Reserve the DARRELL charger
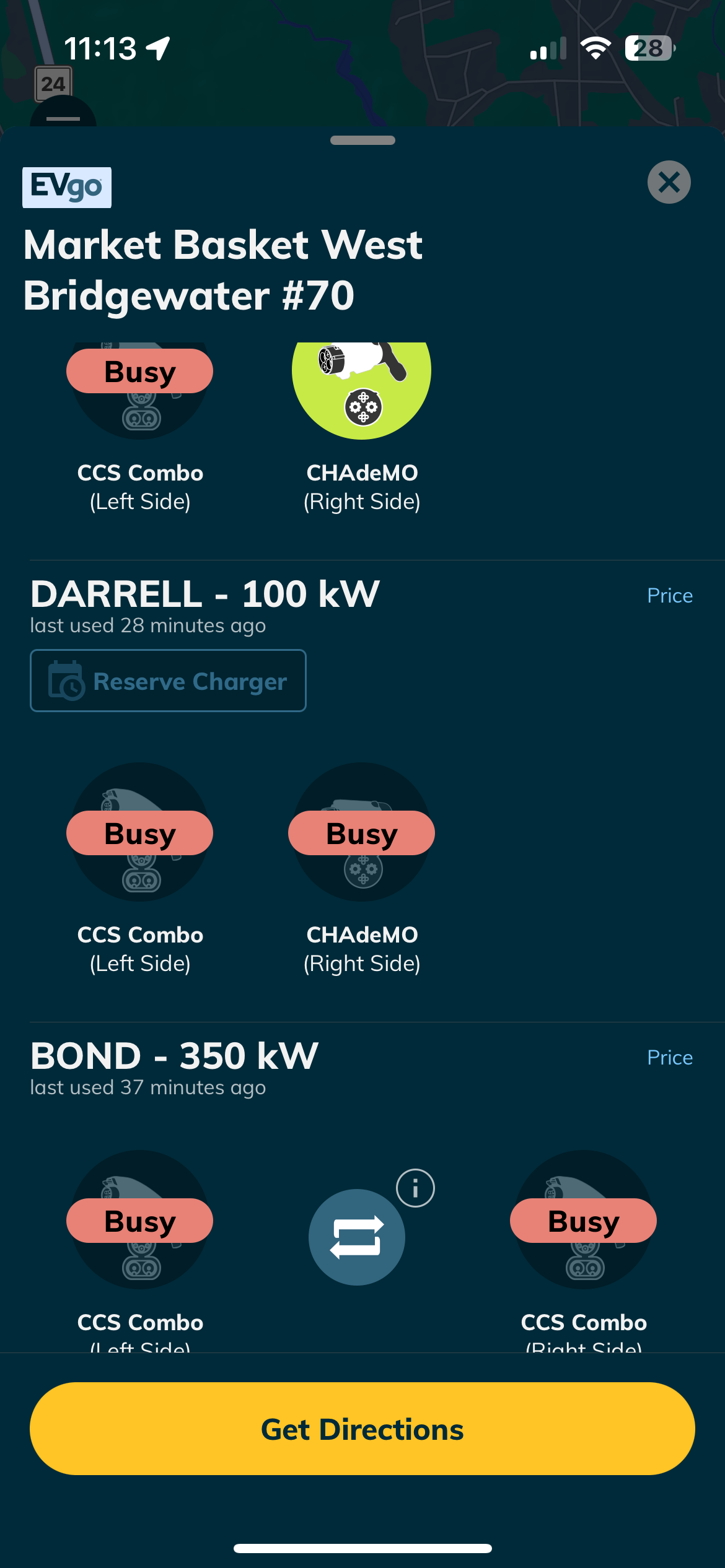 (x=168, y=681)
